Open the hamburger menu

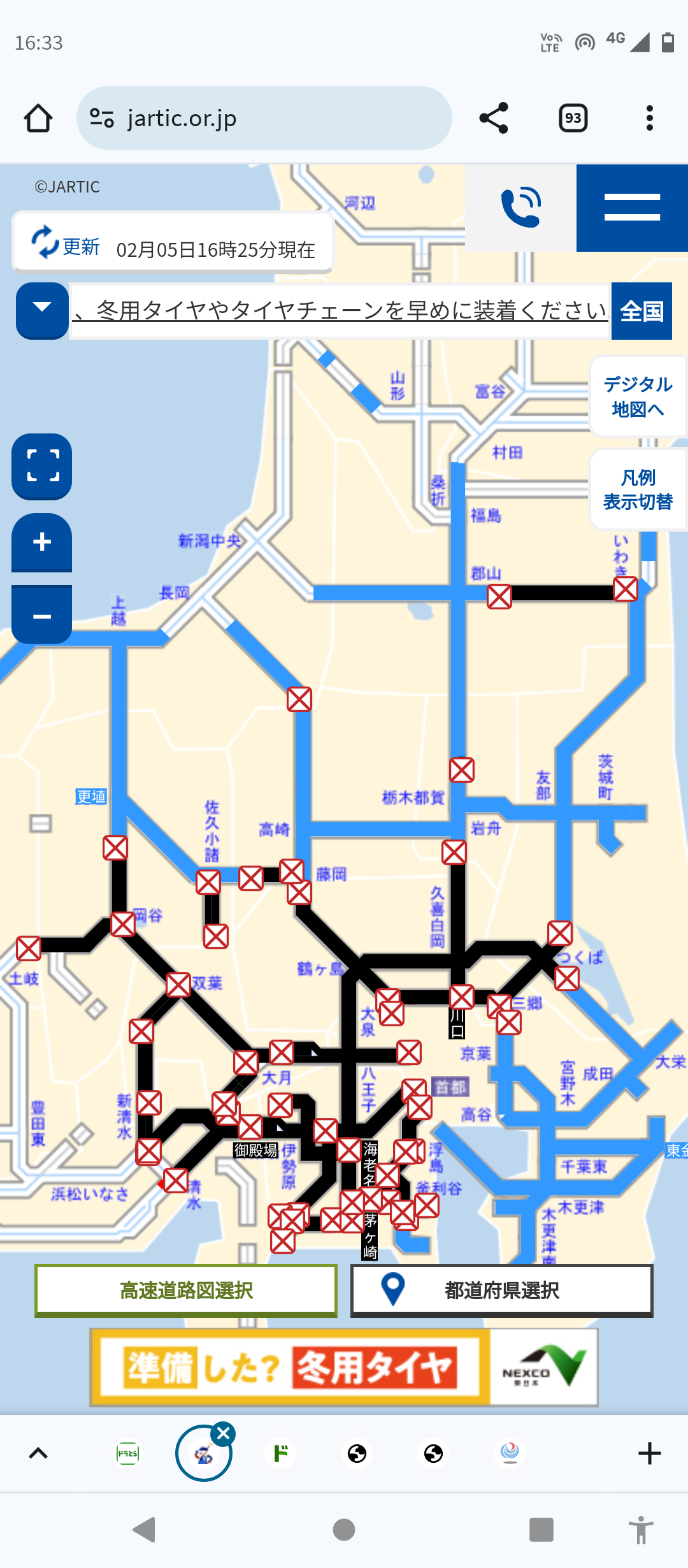(632, 208)
